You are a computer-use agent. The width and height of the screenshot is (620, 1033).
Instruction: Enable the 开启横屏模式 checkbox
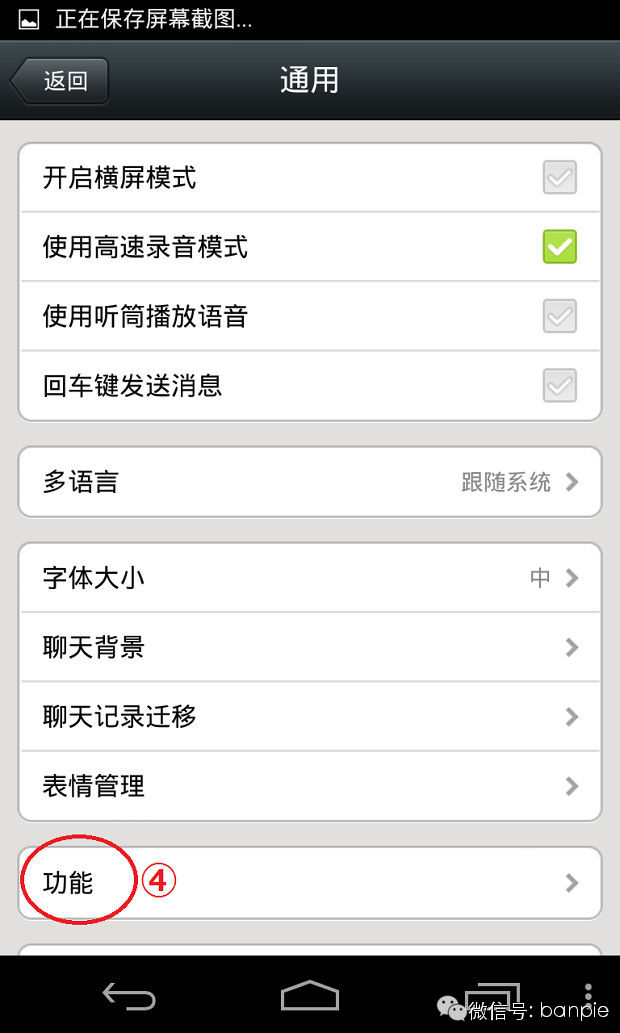[559, 178]
